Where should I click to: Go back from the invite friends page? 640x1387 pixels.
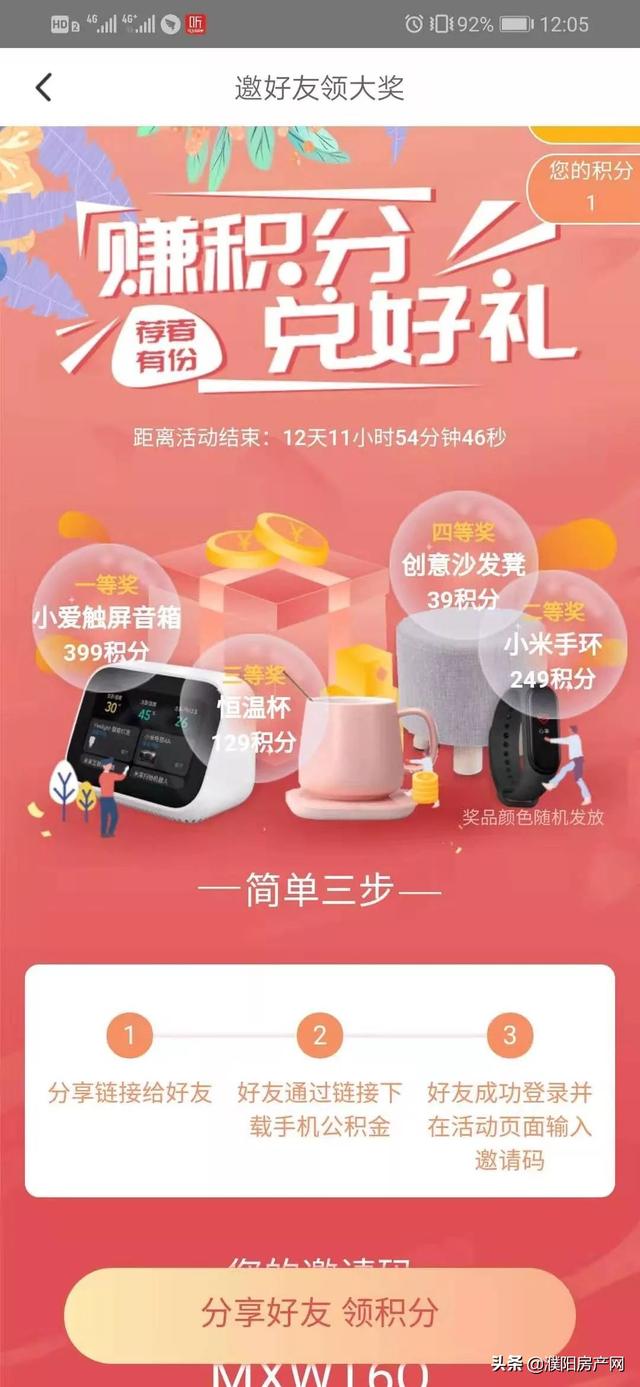coord(43,87)
